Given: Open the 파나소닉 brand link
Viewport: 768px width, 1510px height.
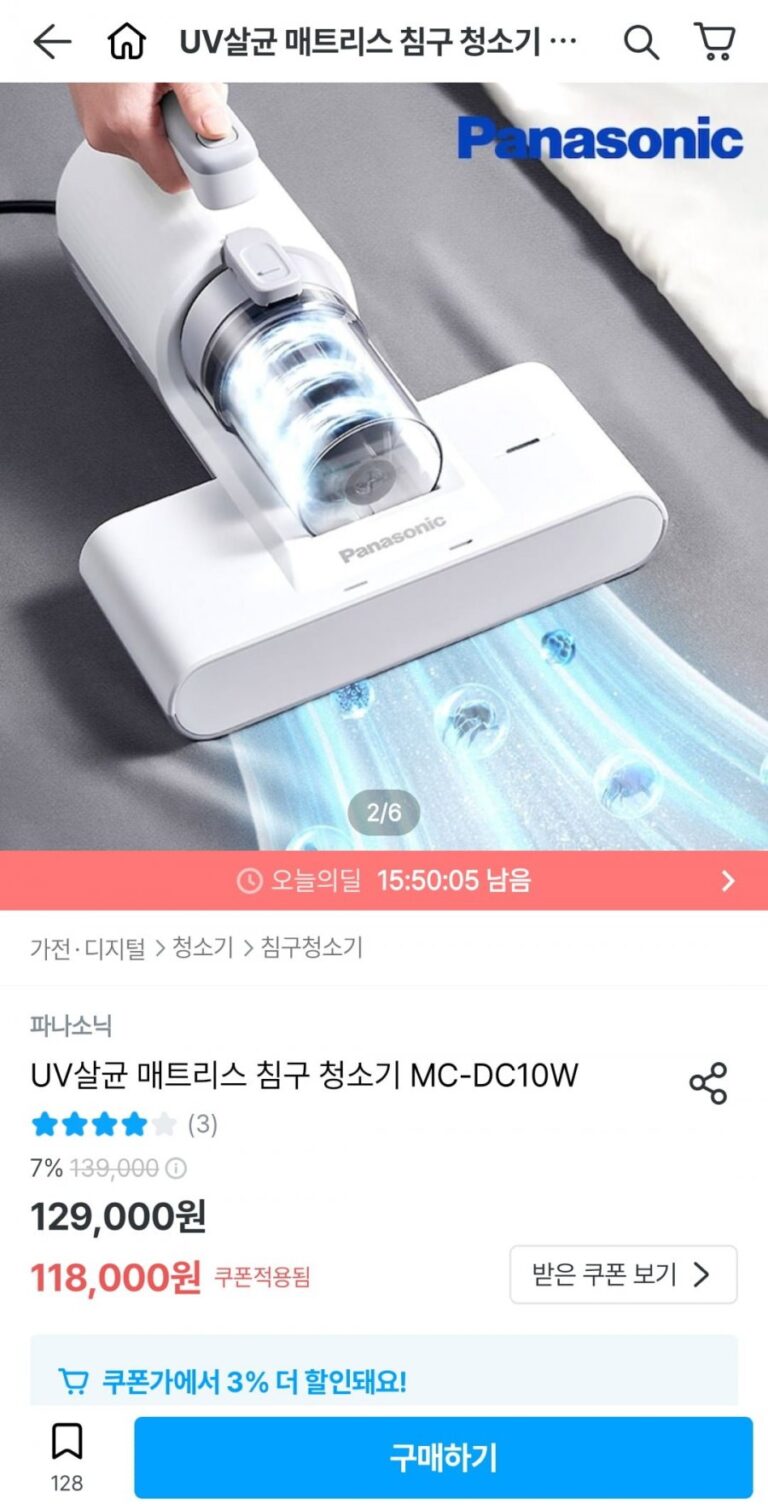Looking at the screenshot, I should (70, 1025).
